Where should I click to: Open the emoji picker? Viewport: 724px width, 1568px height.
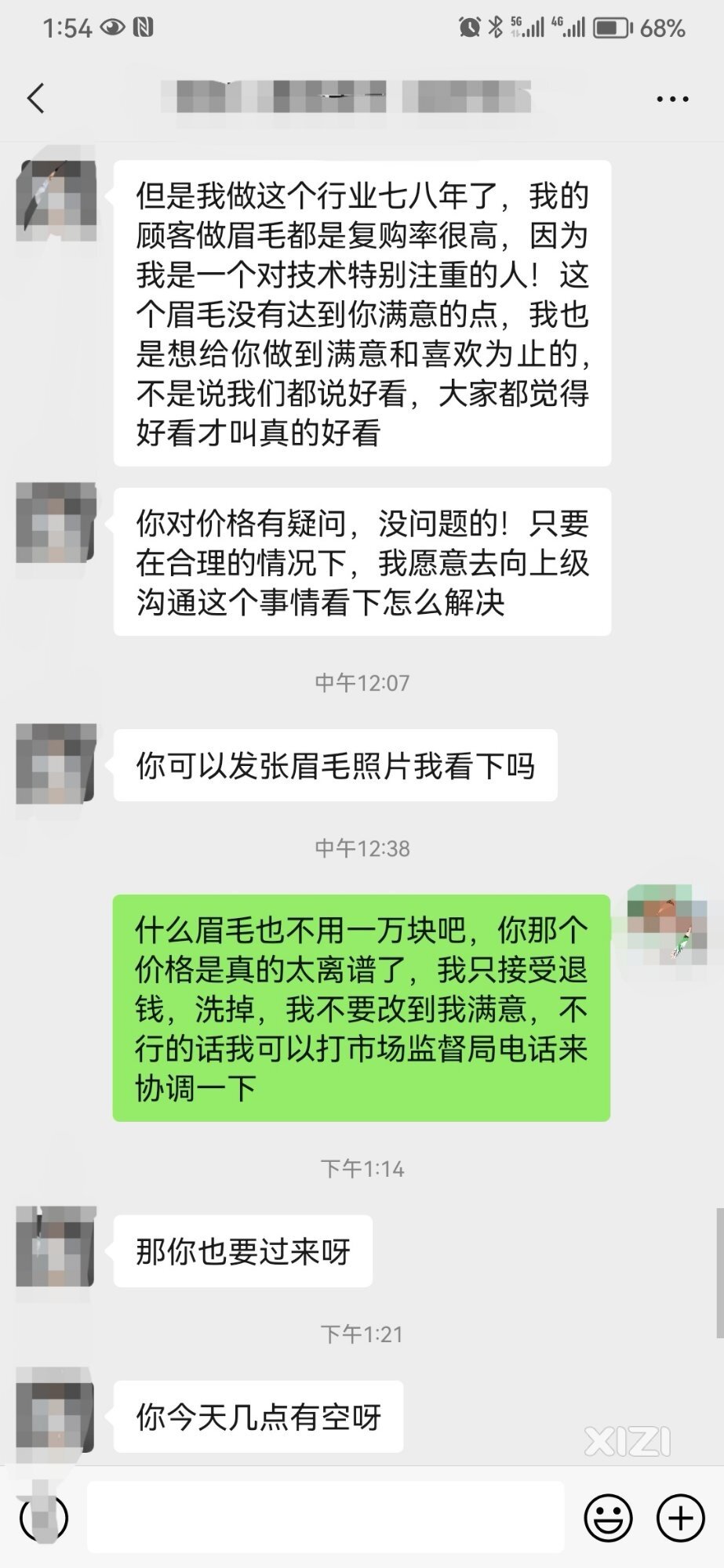[x=608, y=1518]
